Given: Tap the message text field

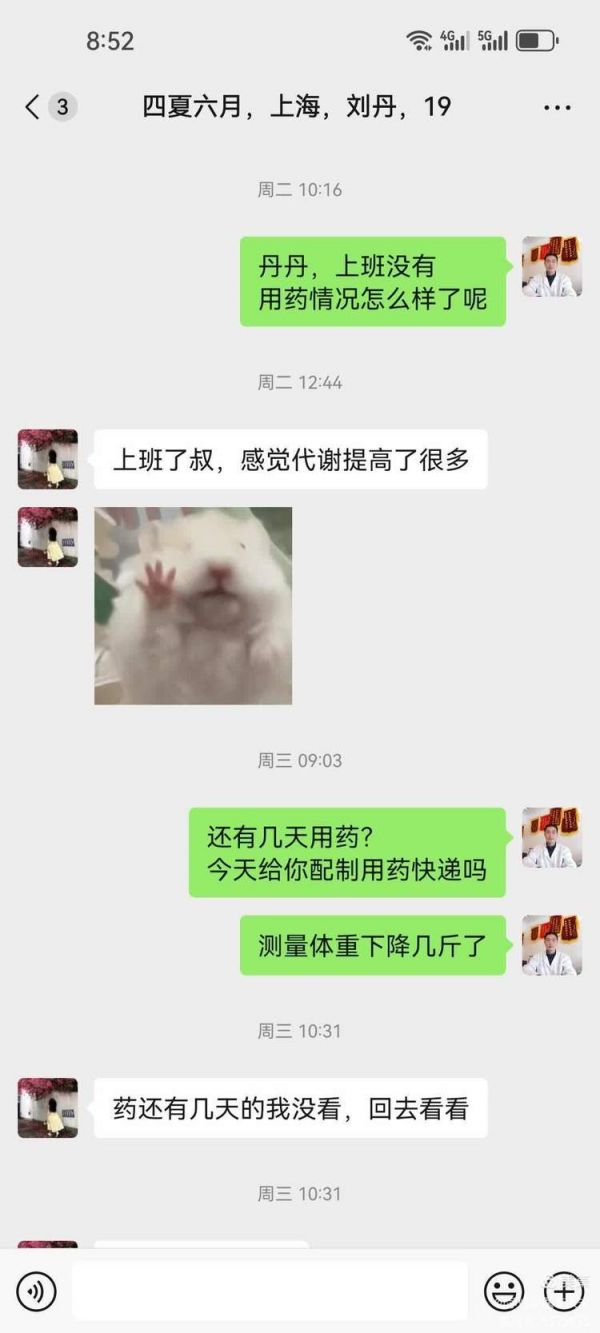Looking at the screenshot, I should [270, 1291].
